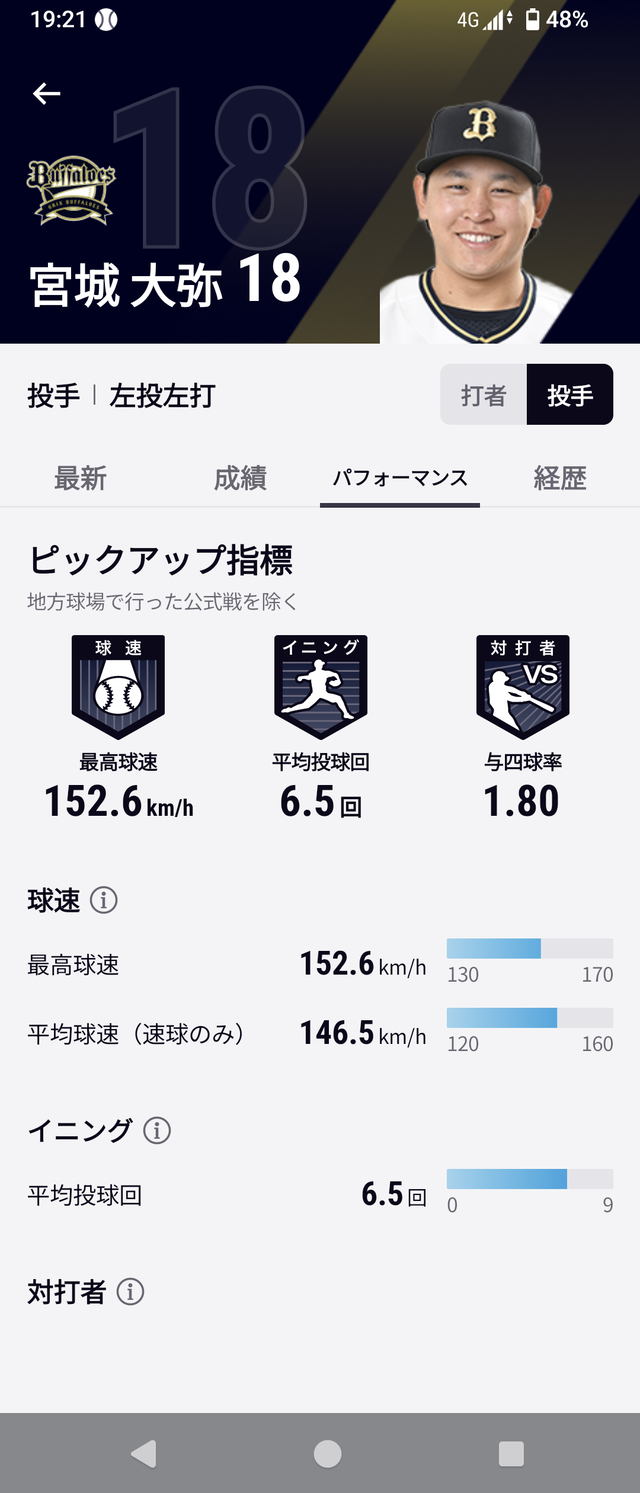Switch to the 打者 segment

click(x=483, y=396)
